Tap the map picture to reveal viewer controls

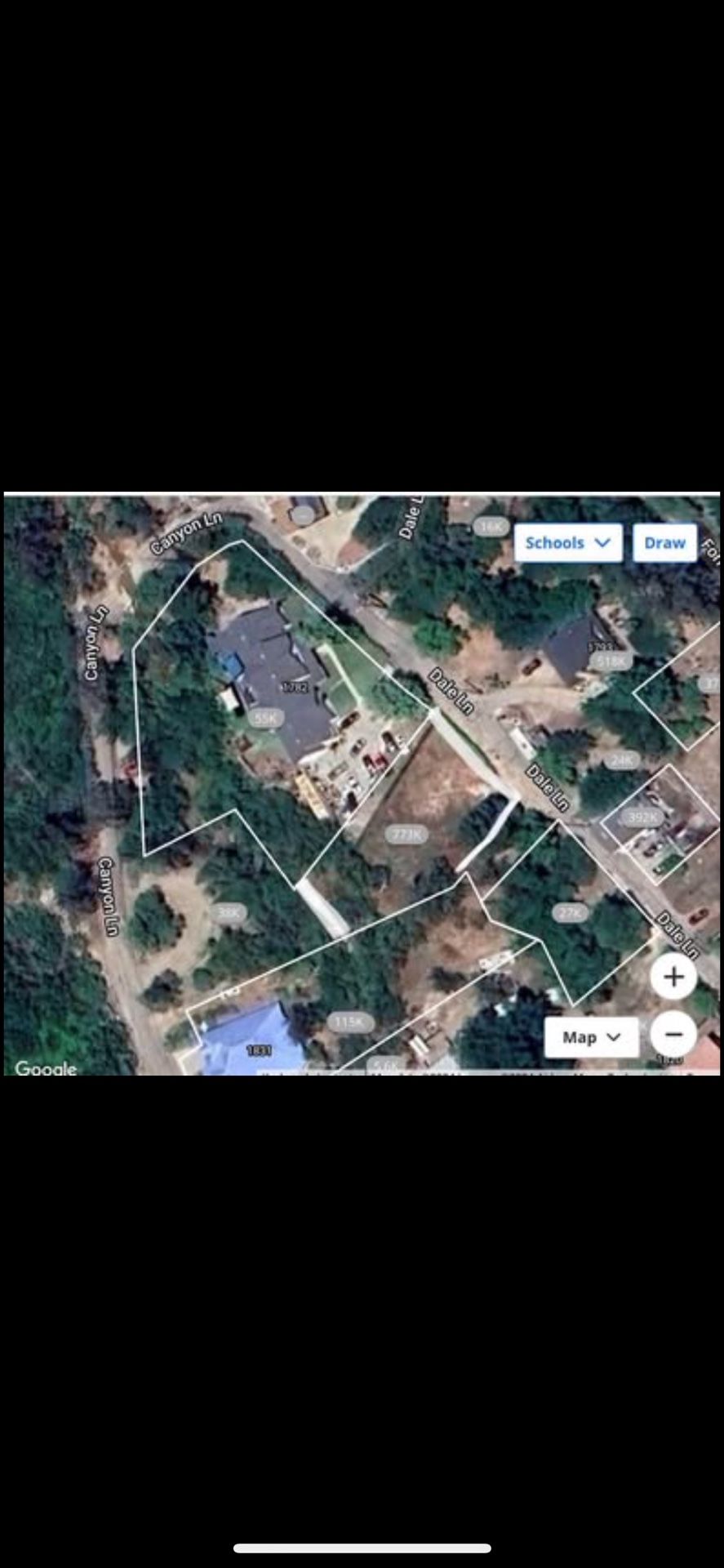(x=362, y=784)
